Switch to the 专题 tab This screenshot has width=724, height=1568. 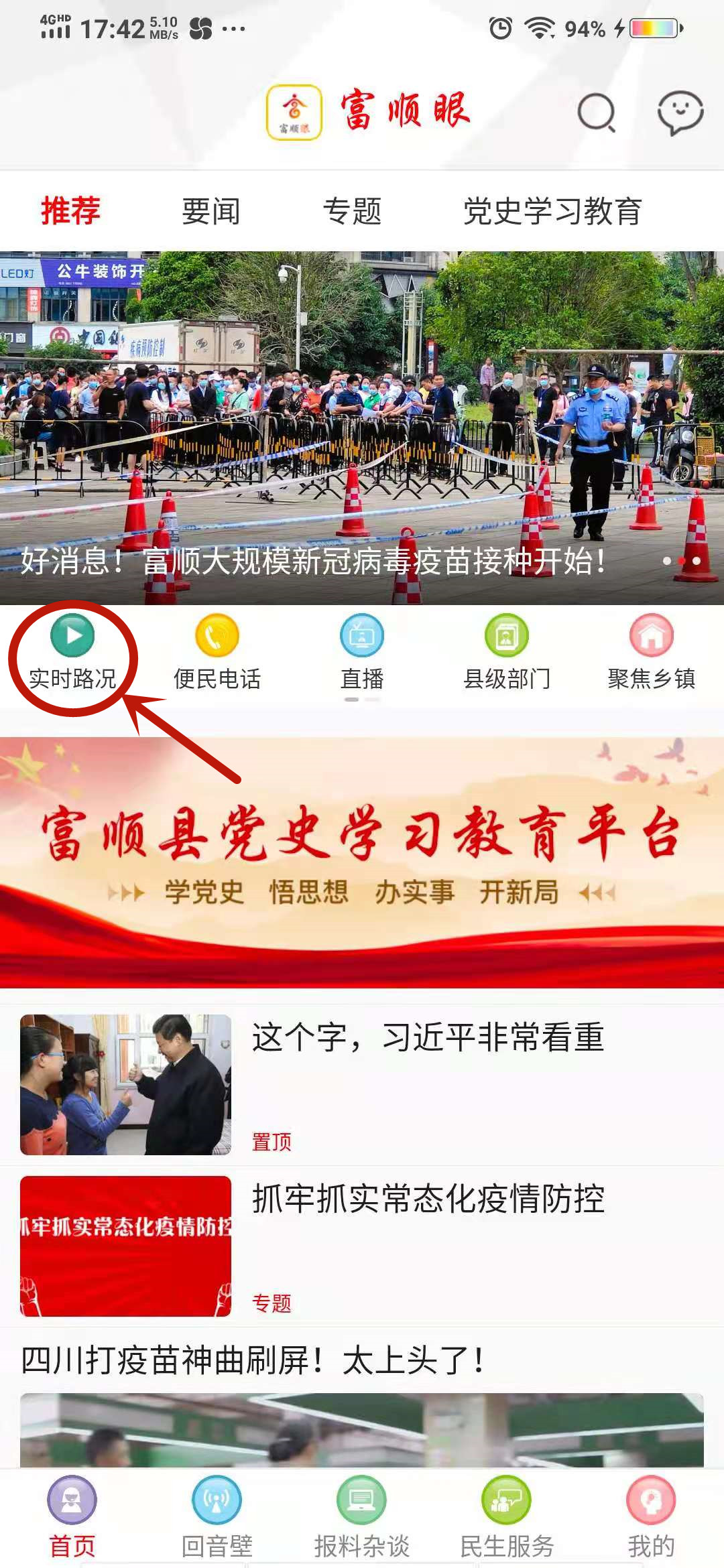[x=352, y=212]
